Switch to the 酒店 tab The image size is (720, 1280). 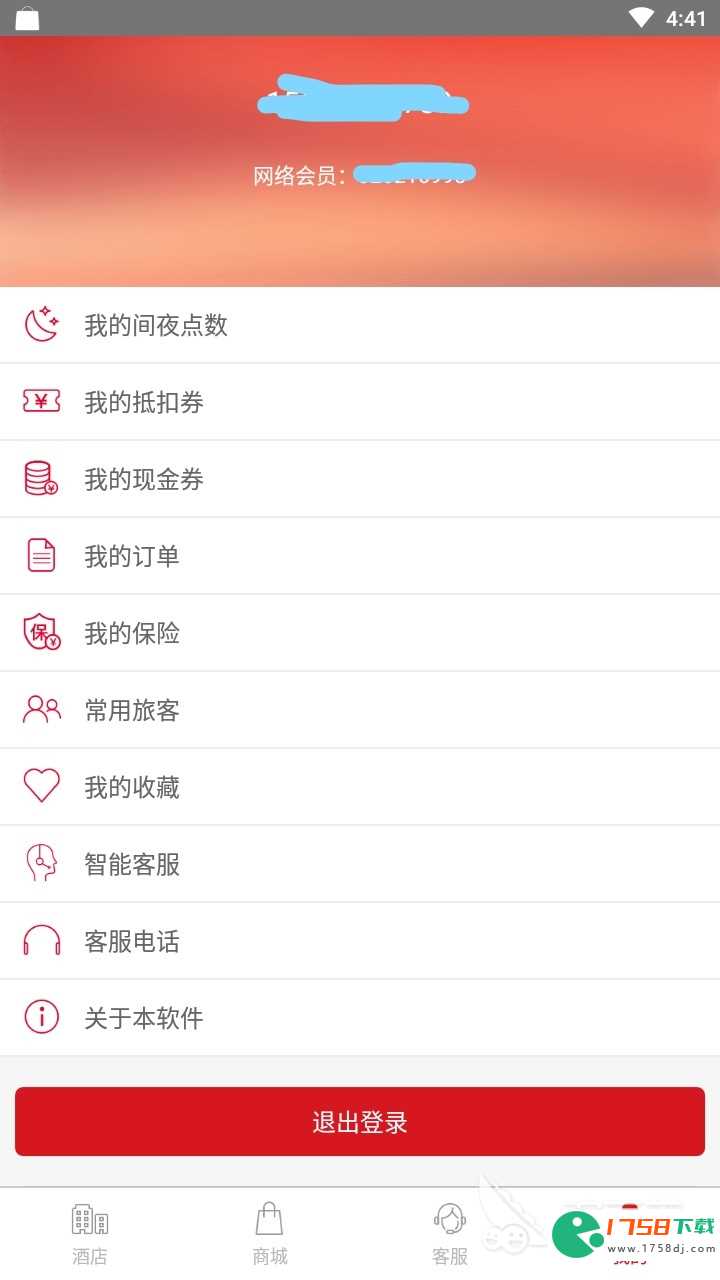pyautogui.click(x=90, y=1234)
